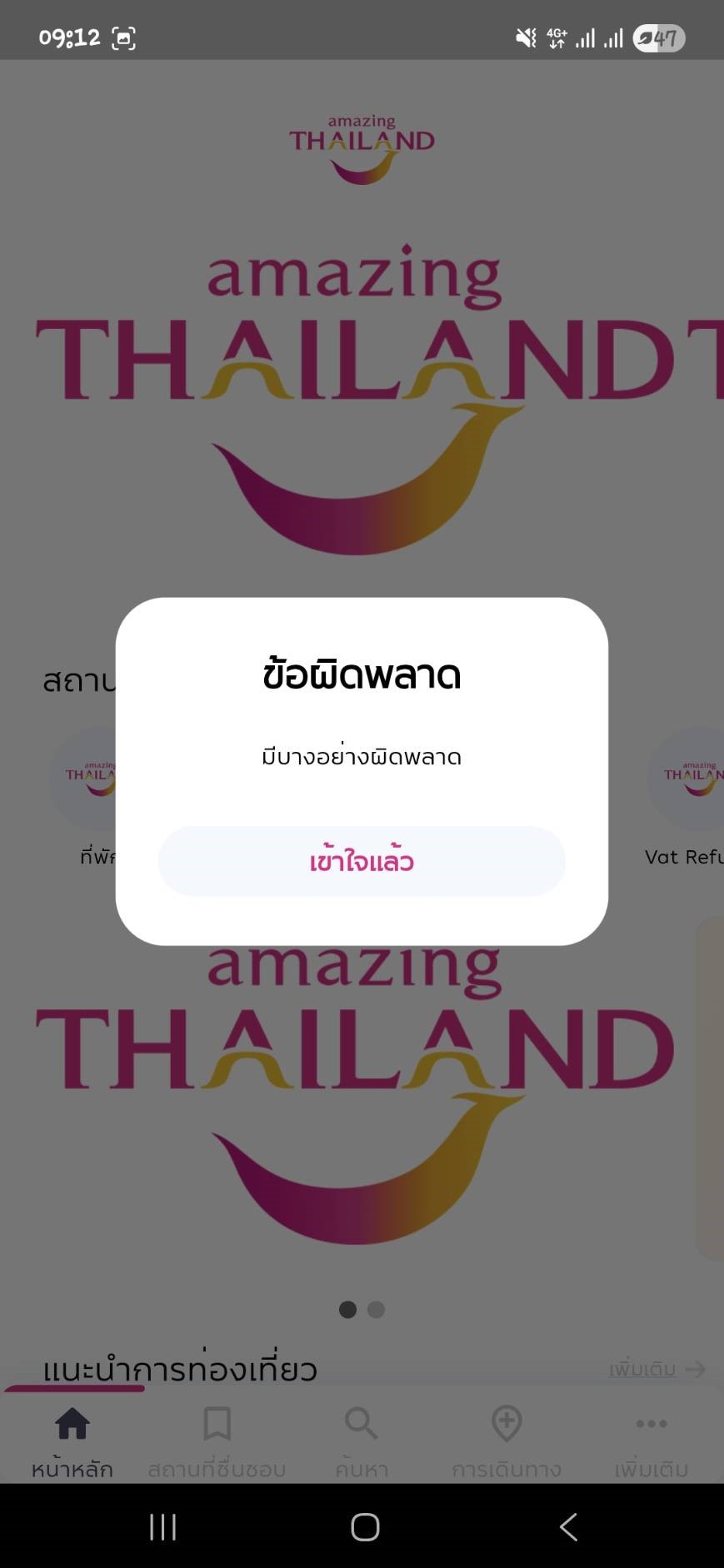The image size is (724, 1568).
Task: Go to the system home screen
Action: [365, 1526]
